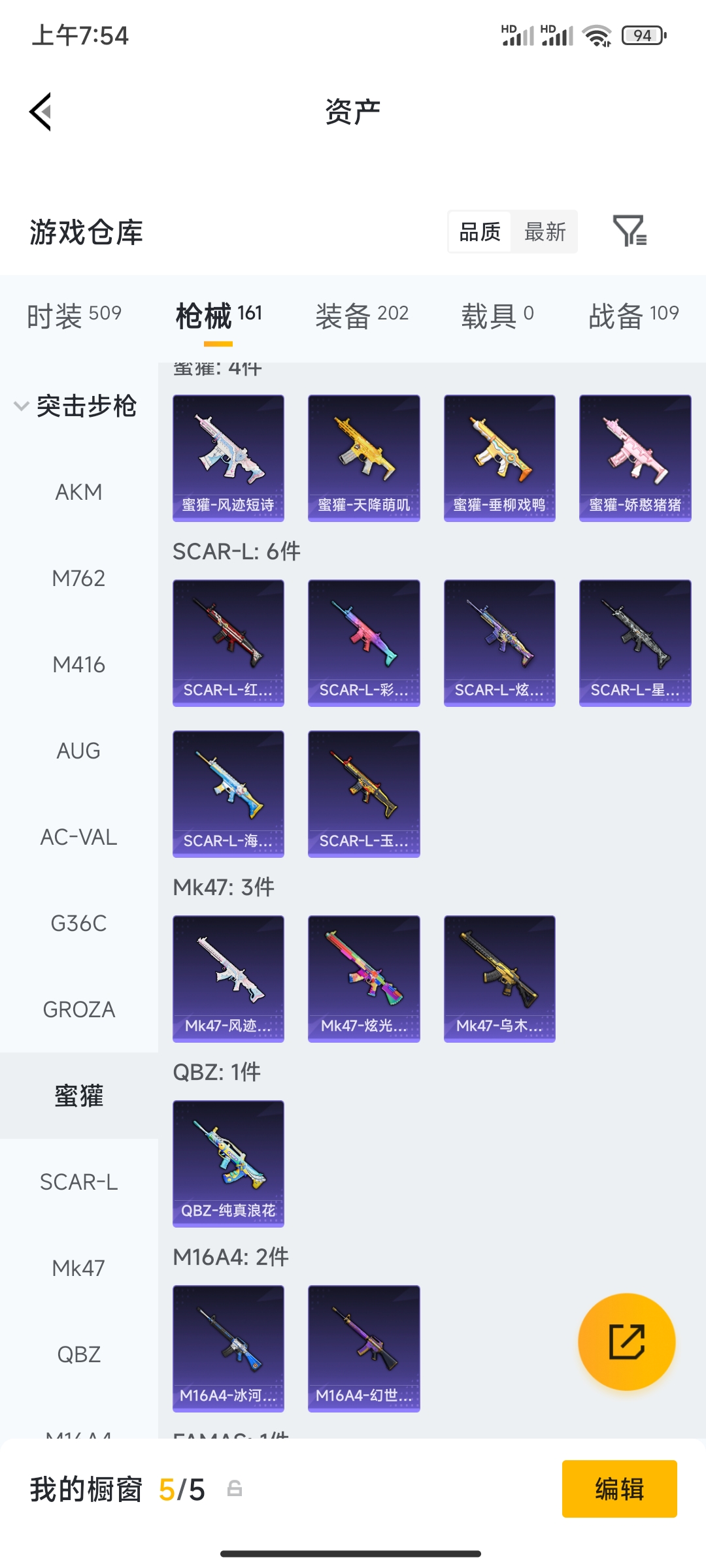
Task: Jump to GROZA in the side list
Action: (x=79, y=1009)
